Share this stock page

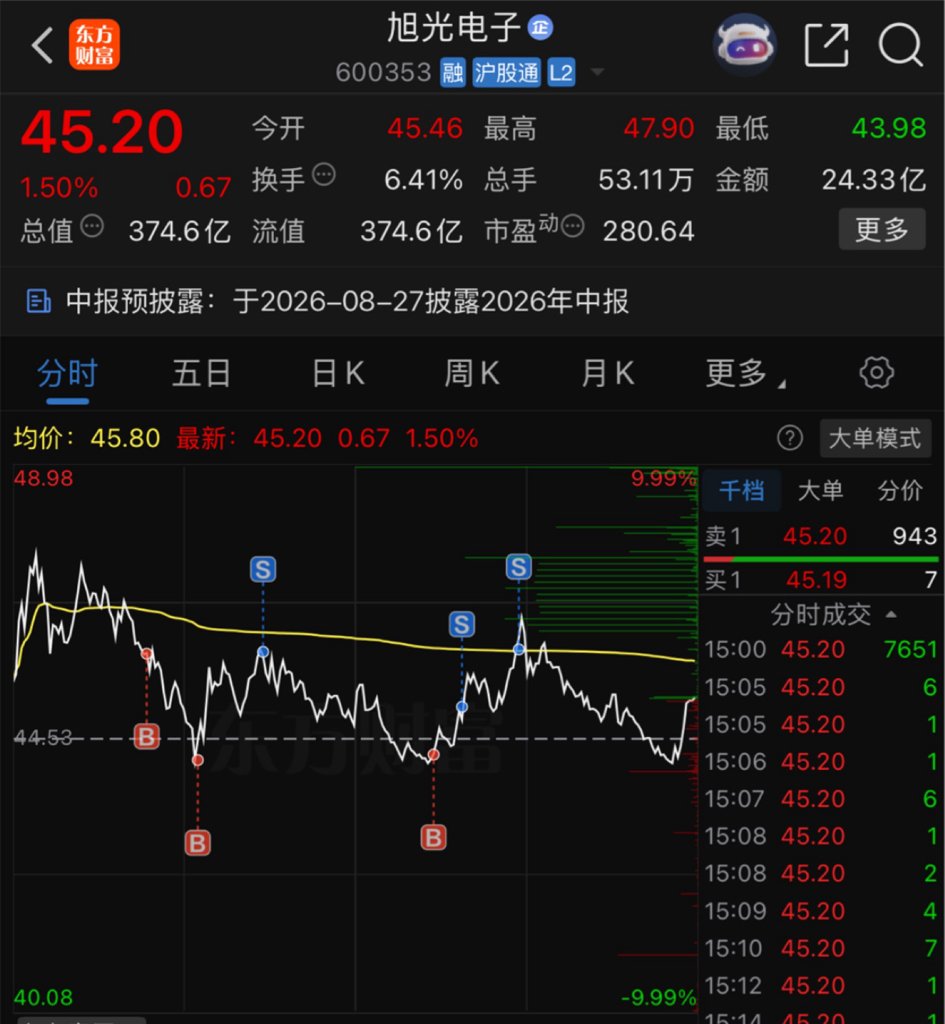tap(827, 45)
